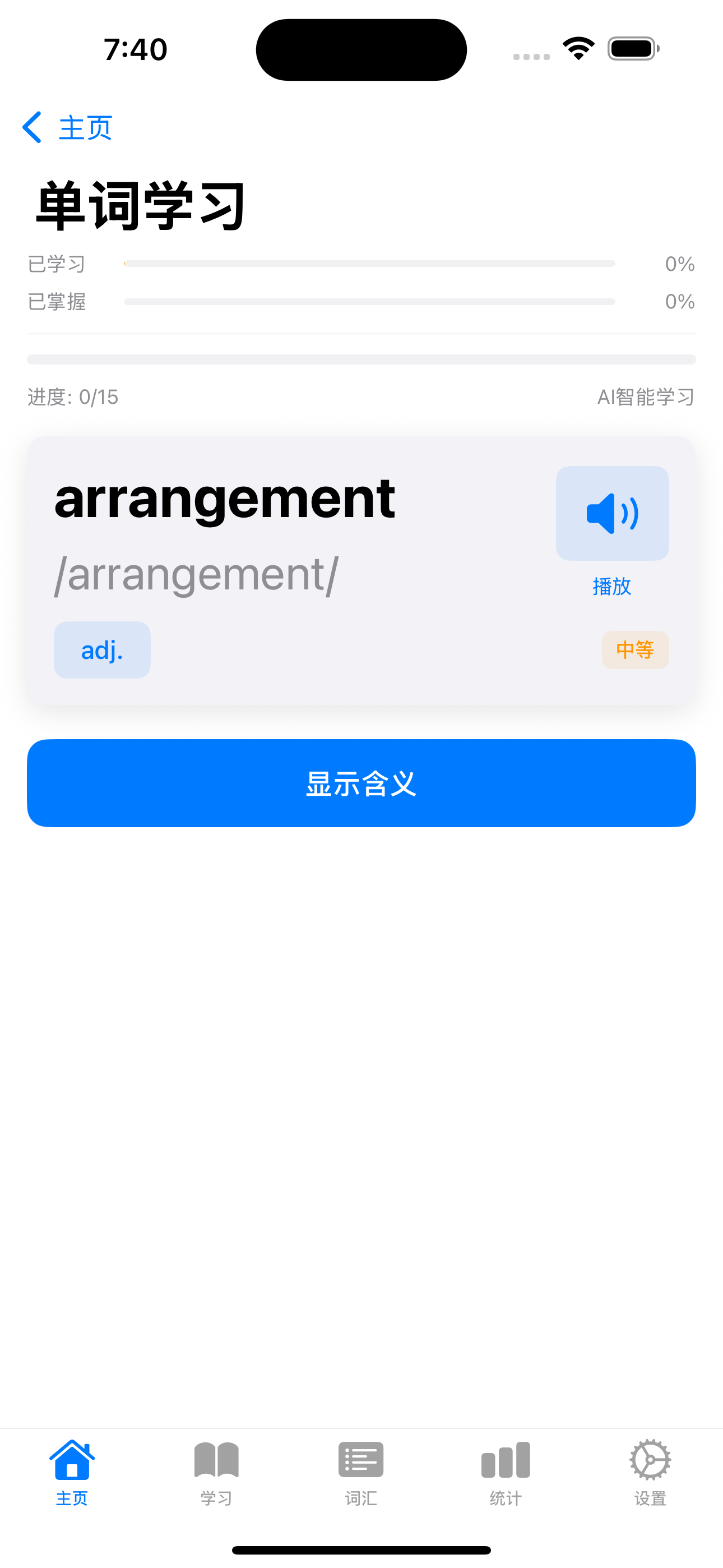Go back using the 主页 link
723x1568 pixels.
(x=85, y=127)
